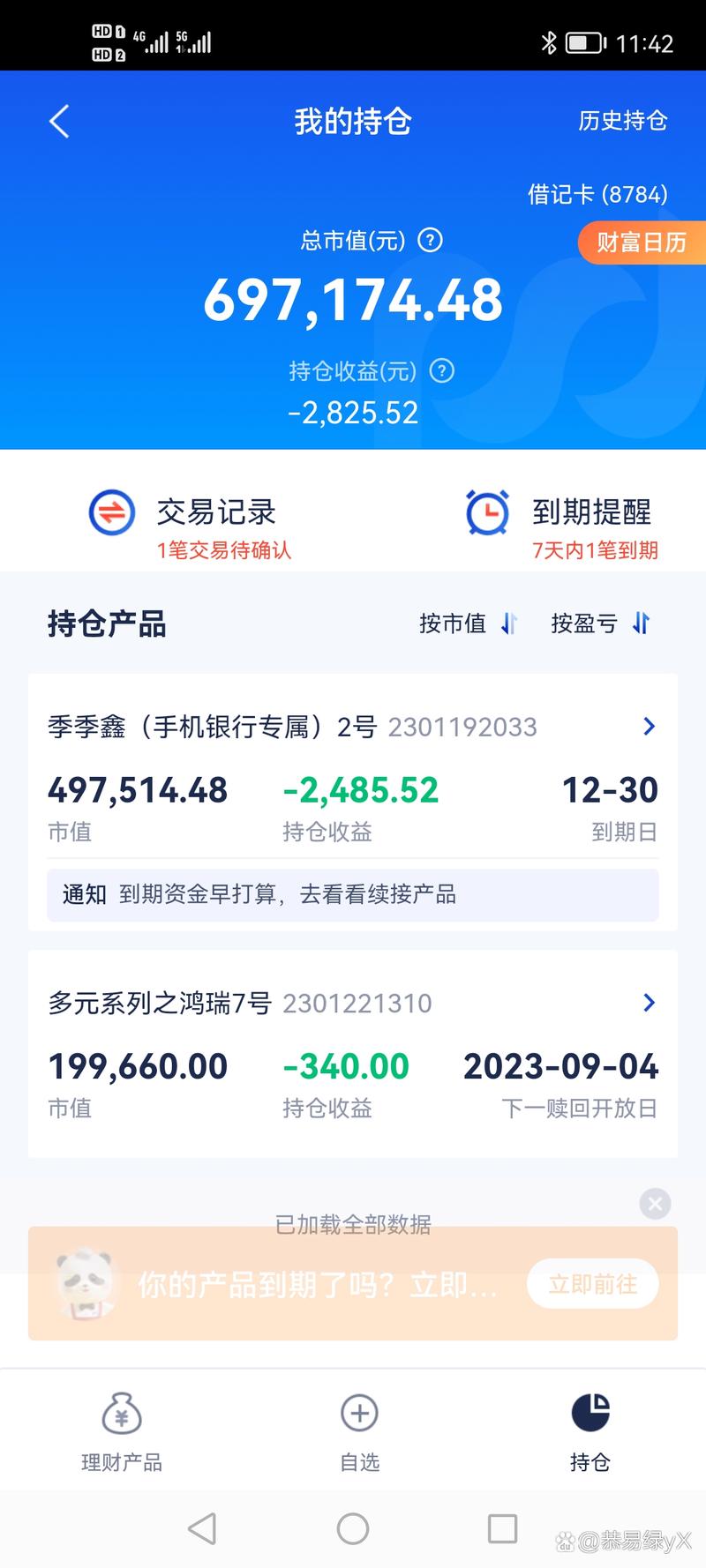This screenshot has height=1568, width=706.
Task: Toggle sorting by 按盈亏
Action: [601, 623]
